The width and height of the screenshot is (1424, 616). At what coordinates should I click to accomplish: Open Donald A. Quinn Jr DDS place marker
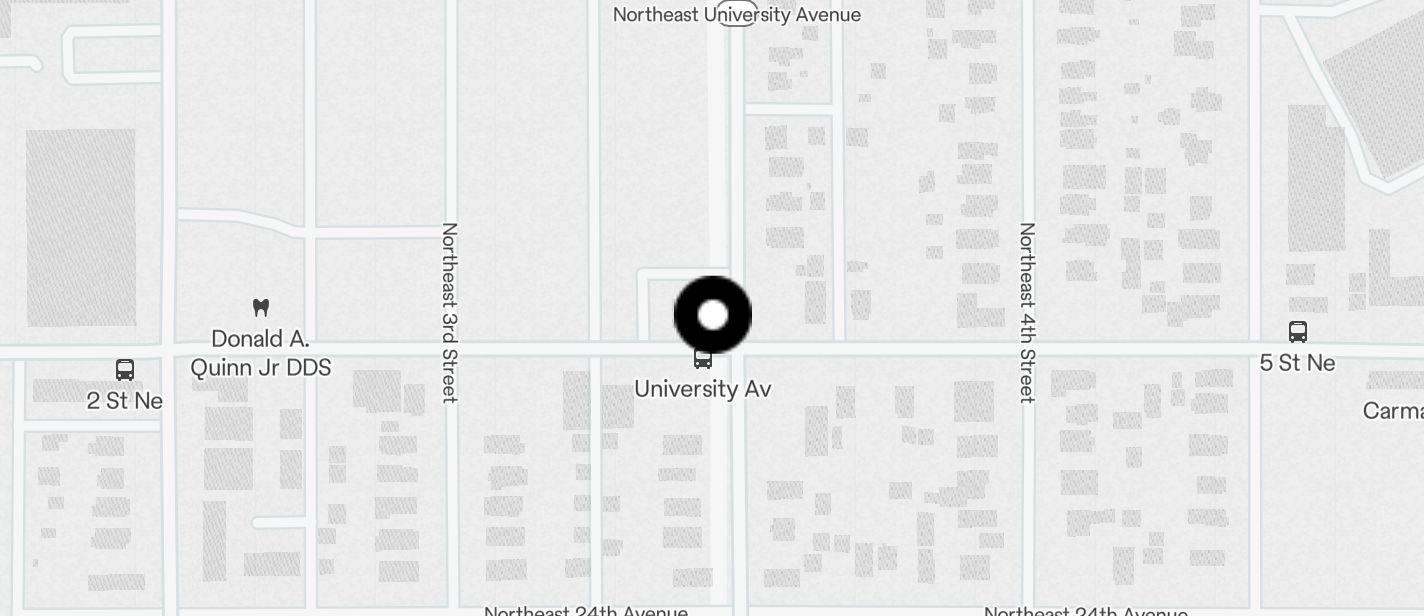261,308
